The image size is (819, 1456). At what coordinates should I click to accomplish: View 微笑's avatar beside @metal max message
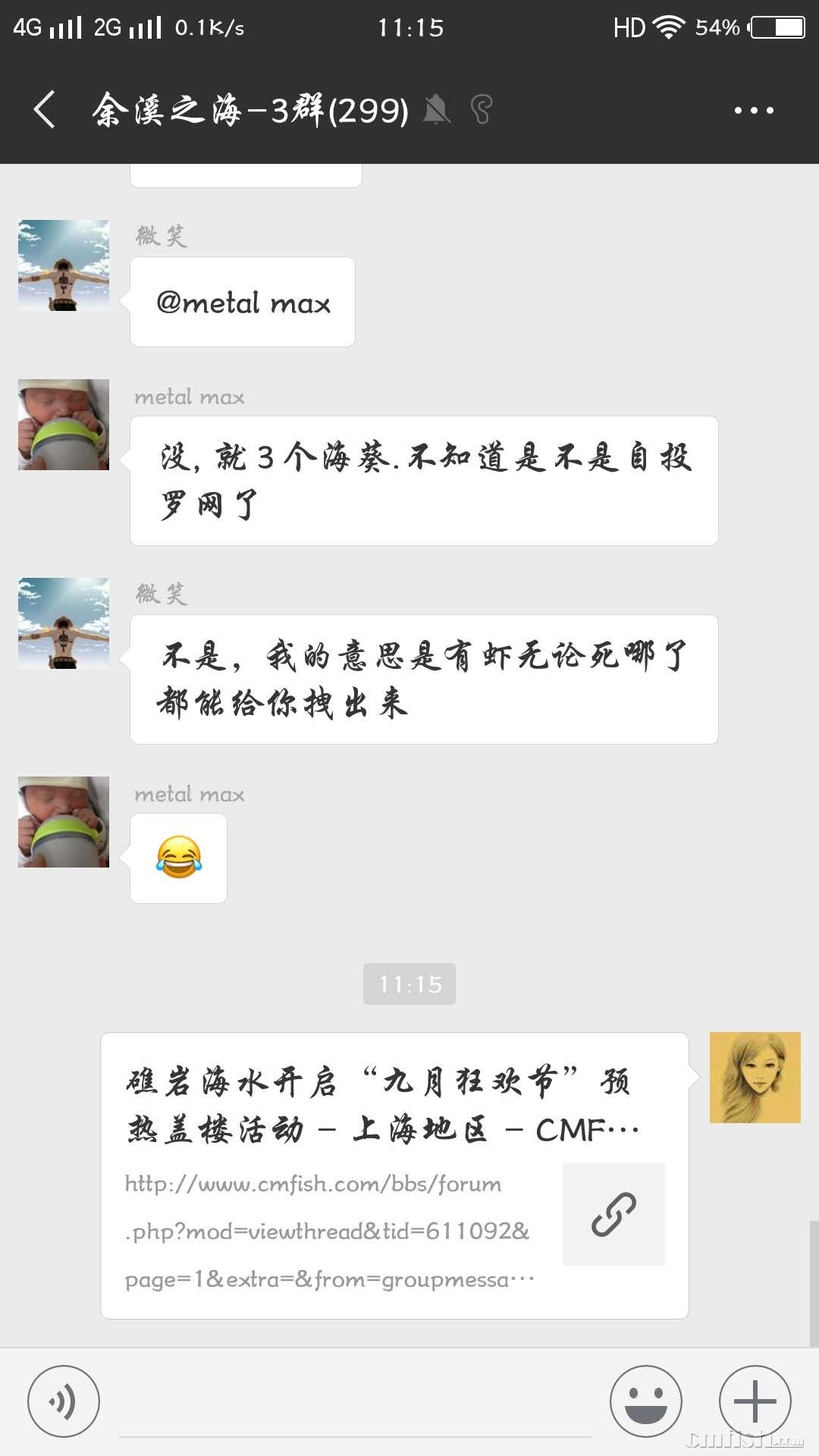pos(64,265)
